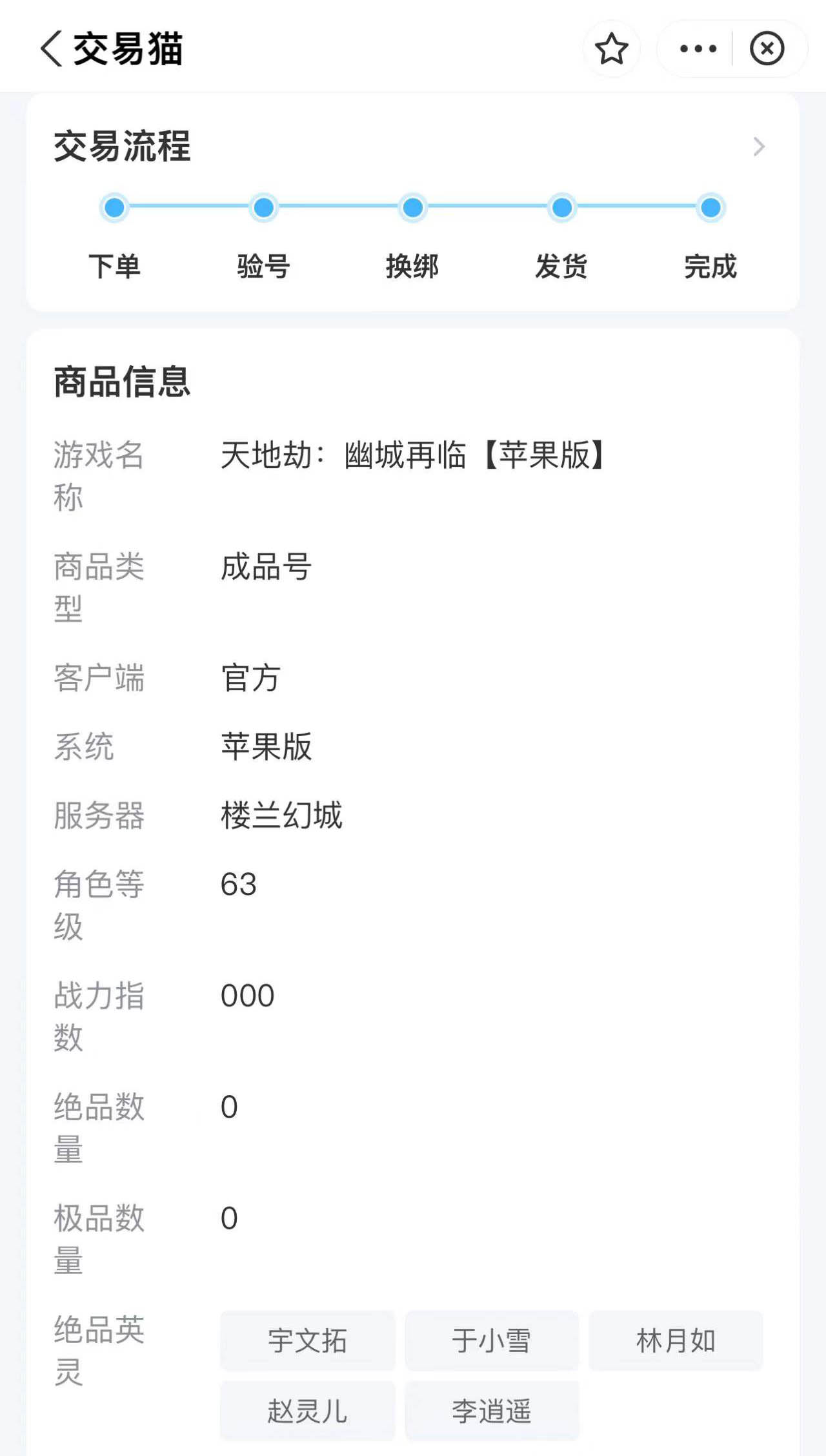Choose the 赵灵儿 chip
The image size is (826, 1456).
(307, 1411)
